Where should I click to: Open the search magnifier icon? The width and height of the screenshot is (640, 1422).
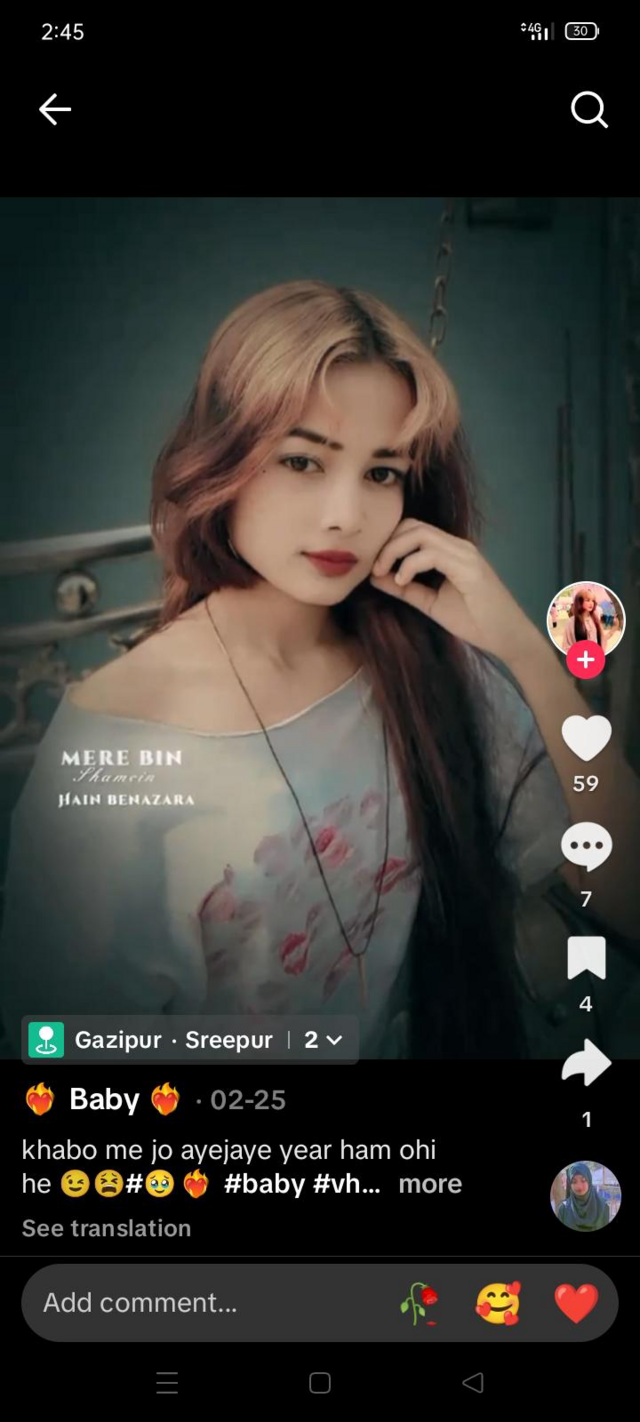click(589, 110)
